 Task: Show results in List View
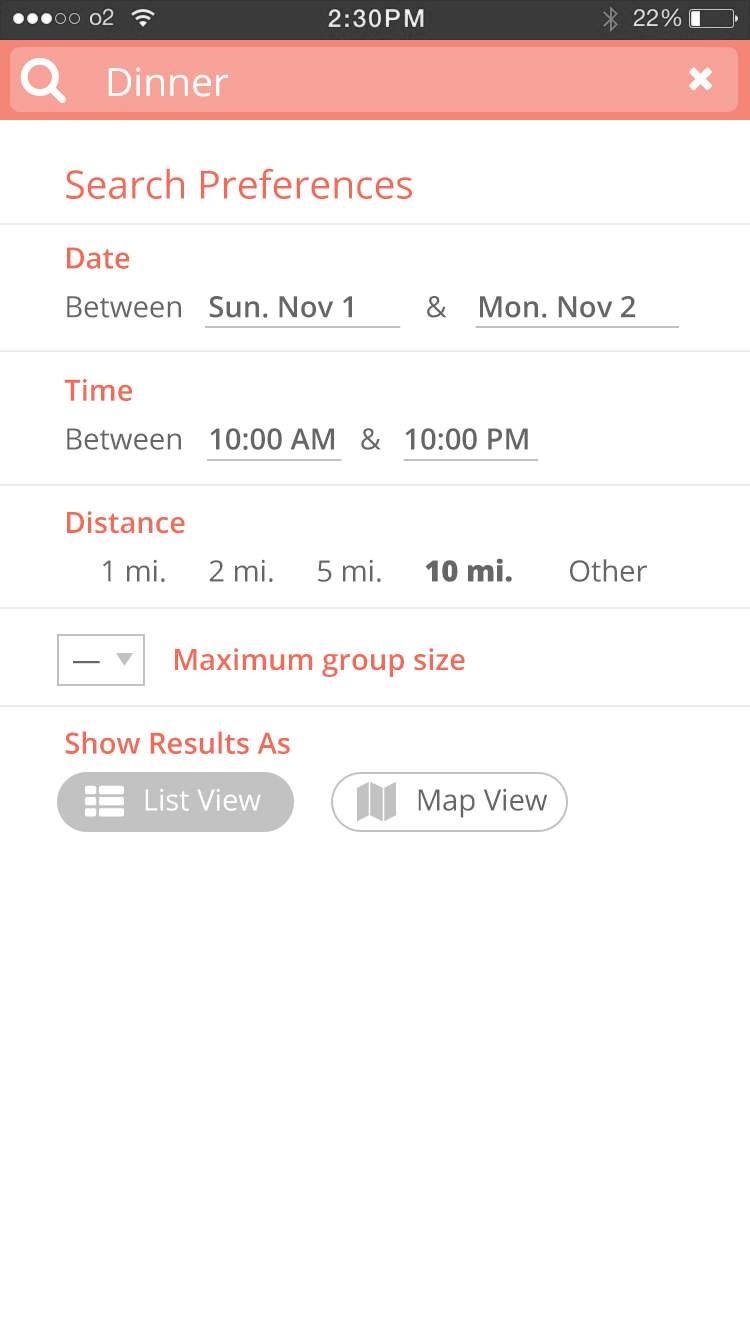click(175, 802)
